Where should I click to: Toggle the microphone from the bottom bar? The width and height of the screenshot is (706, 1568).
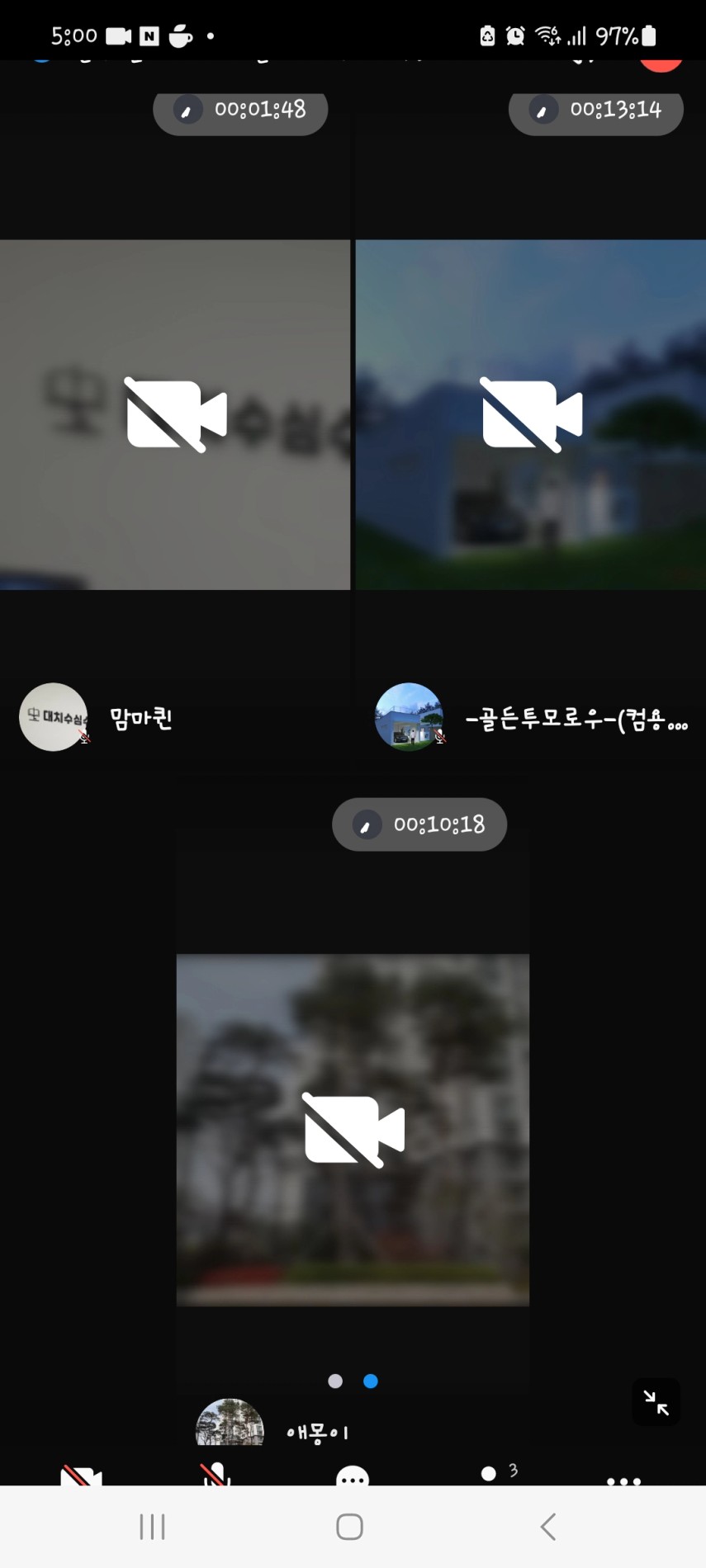[216, 1474]
